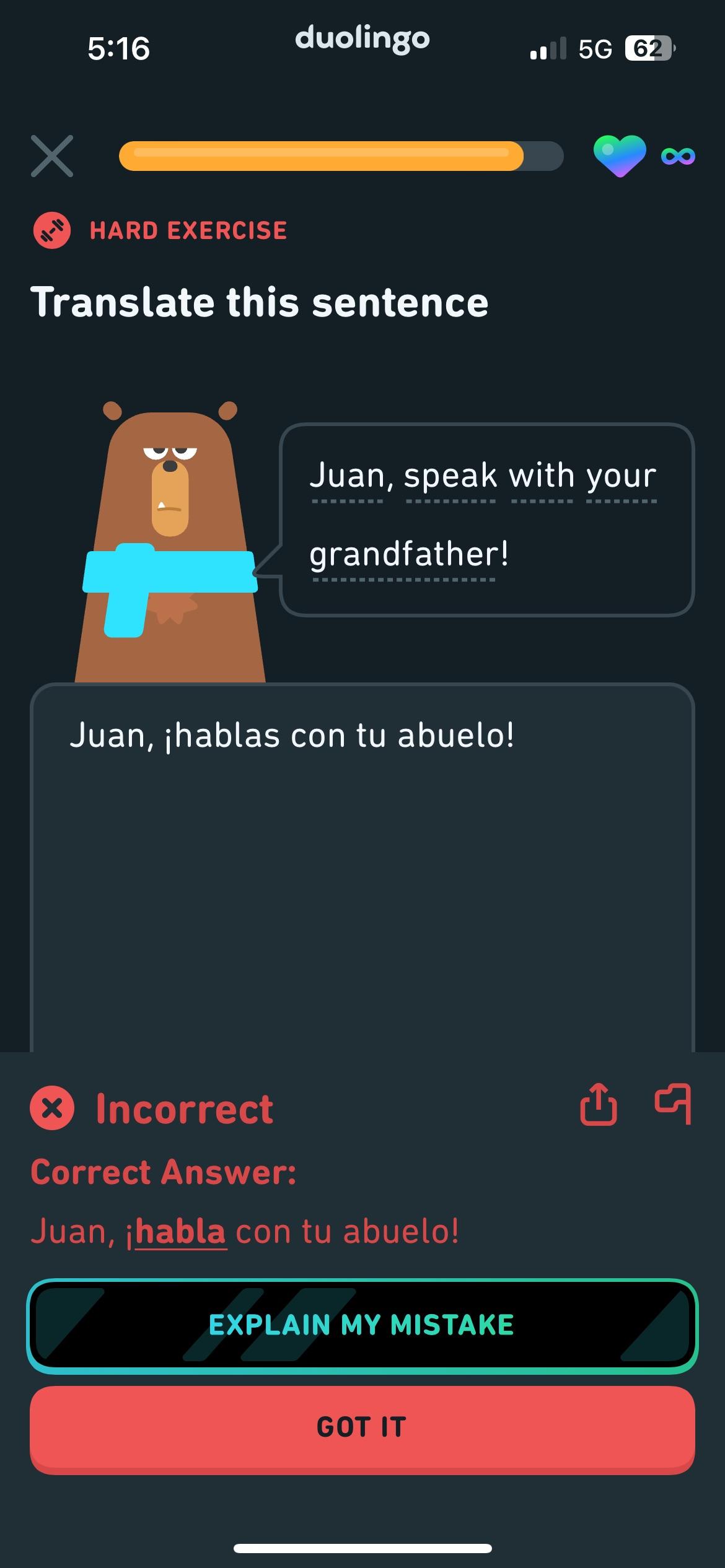Viewport: 725px width, 1568px height.
Task: Share this incorrect answer
Action: pos(598,1104)
